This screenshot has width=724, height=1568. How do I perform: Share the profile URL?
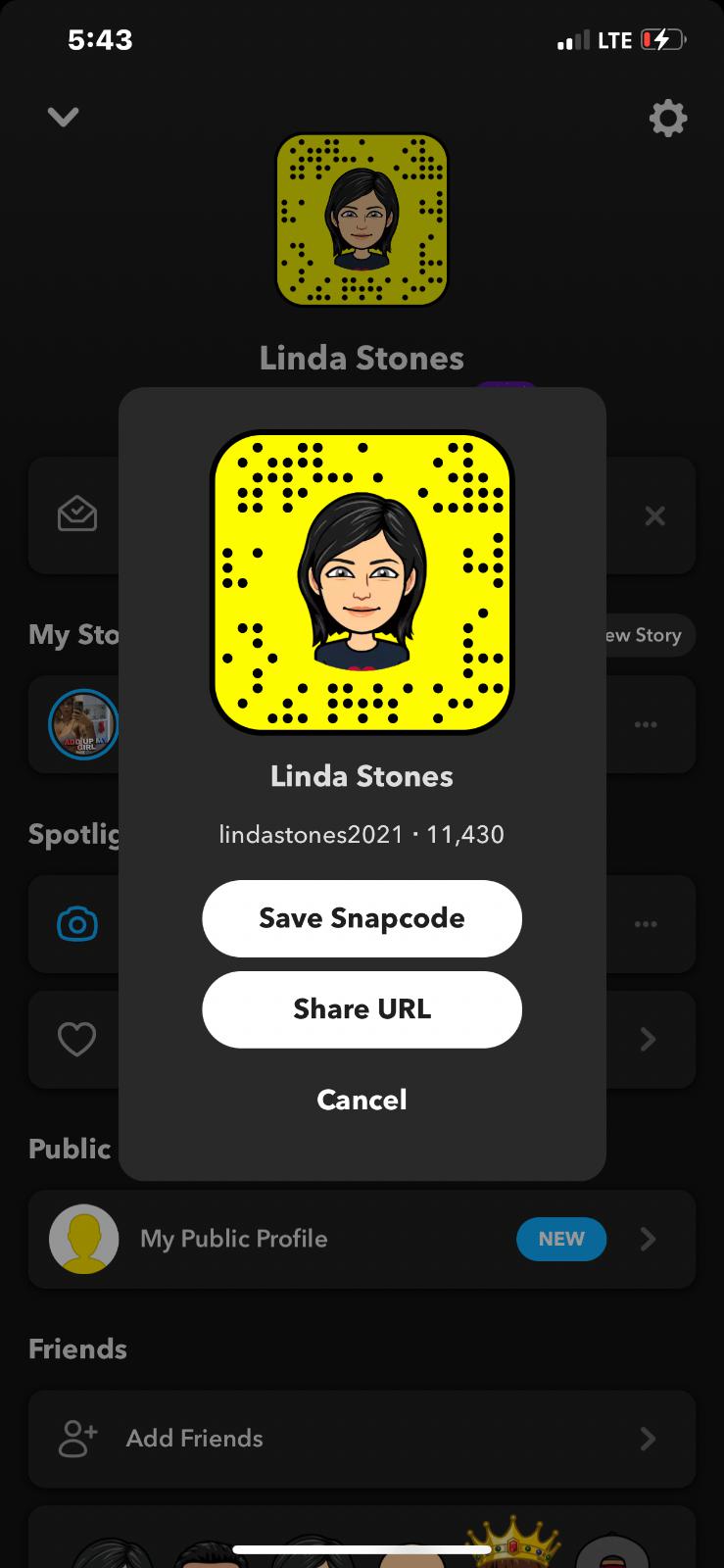(x=362, y=1009)
